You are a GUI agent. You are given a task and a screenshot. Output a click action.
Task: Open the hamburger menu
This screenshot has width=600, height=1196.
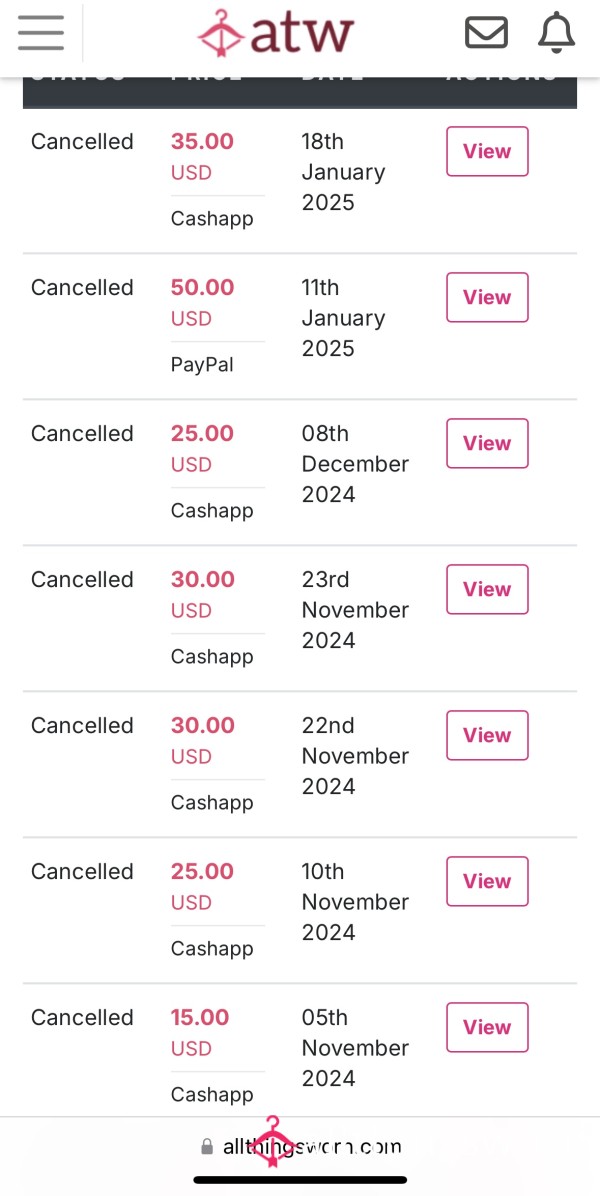pos(41,33)
